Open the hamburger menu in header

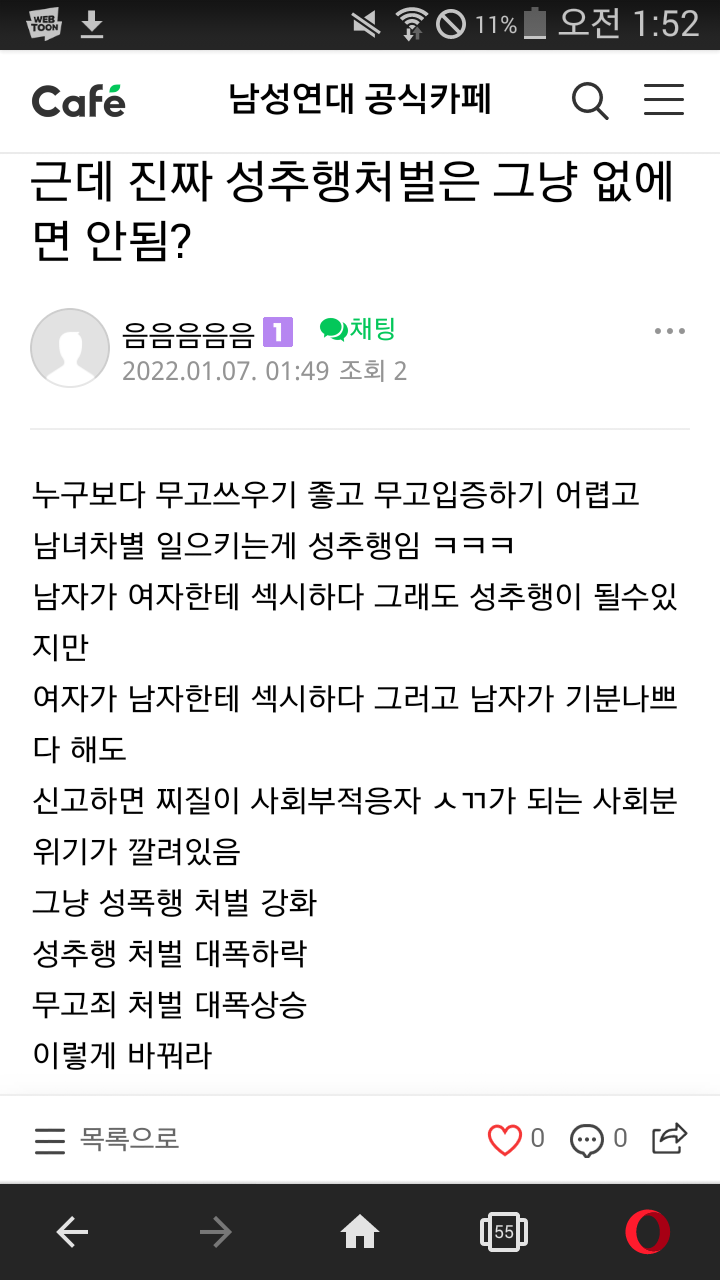664,100
